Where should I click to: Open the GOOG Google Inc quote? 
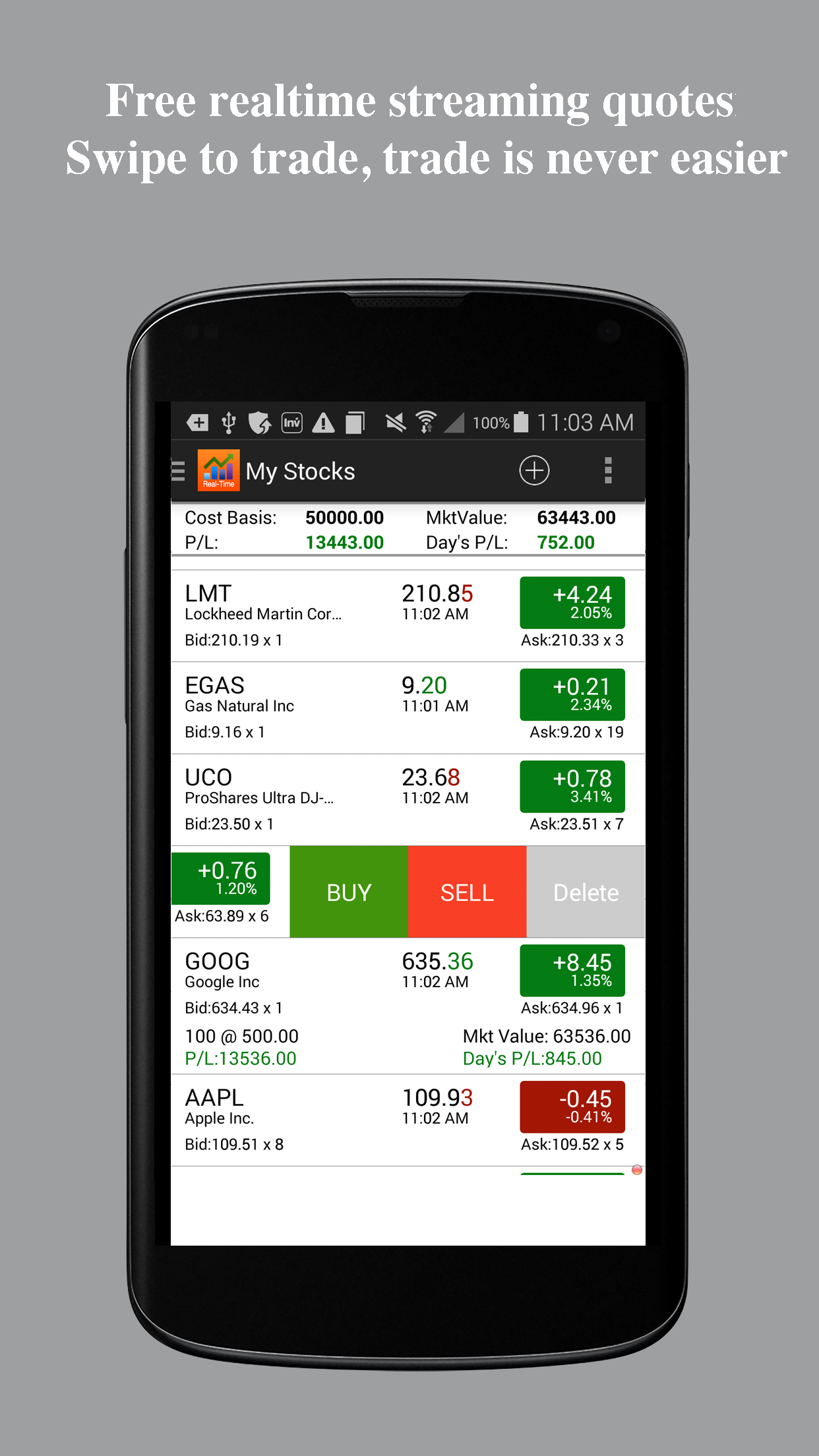[297, 969]
